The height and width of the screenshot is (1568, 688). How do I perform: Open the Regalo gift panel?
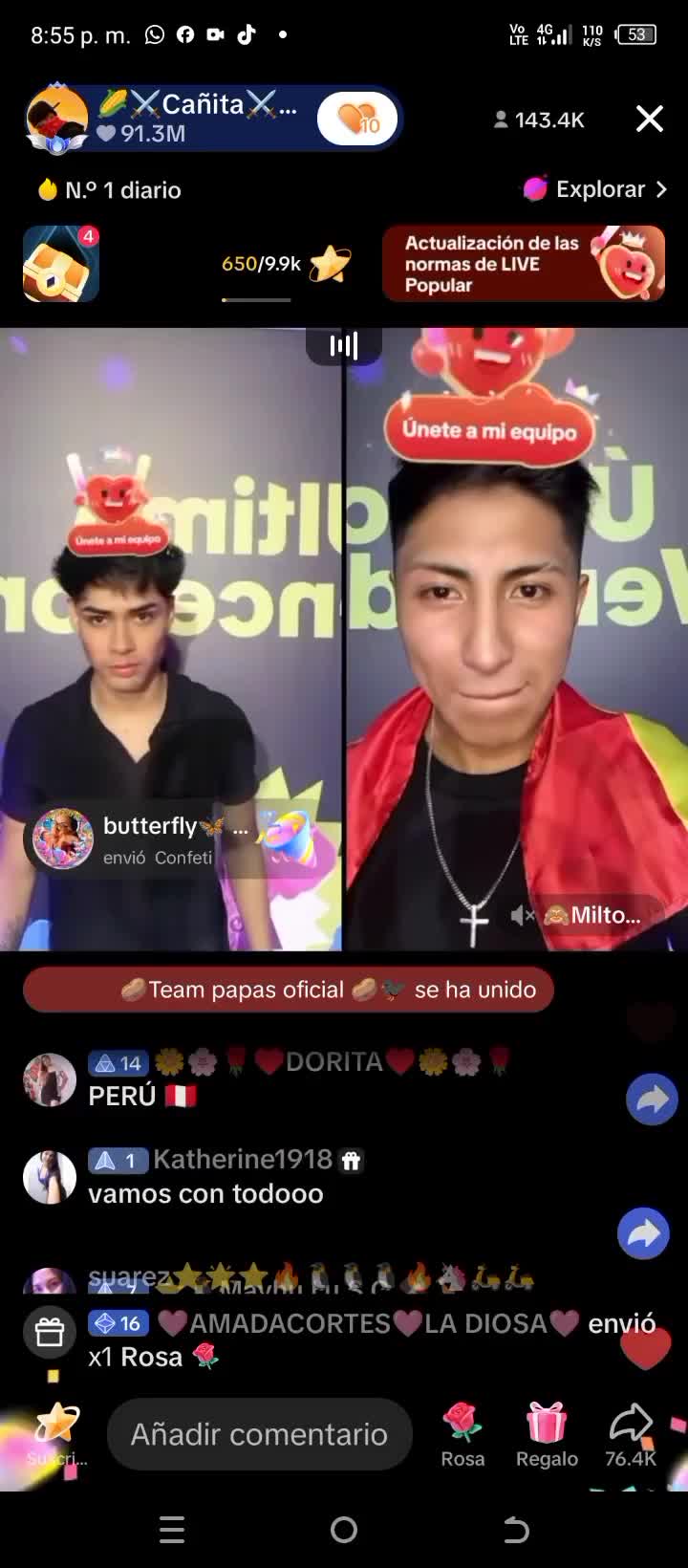point(547,1433)
